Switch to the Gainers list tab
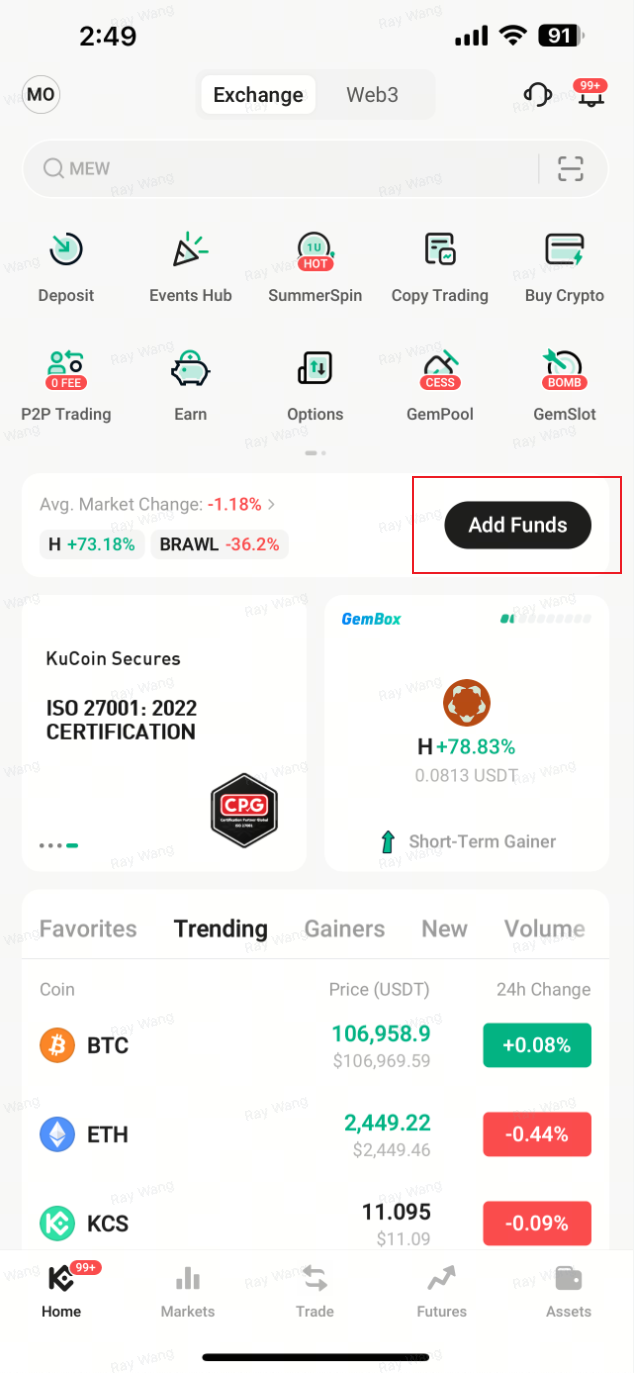This screenshot has height=1373, width=634. pos(344,929)
